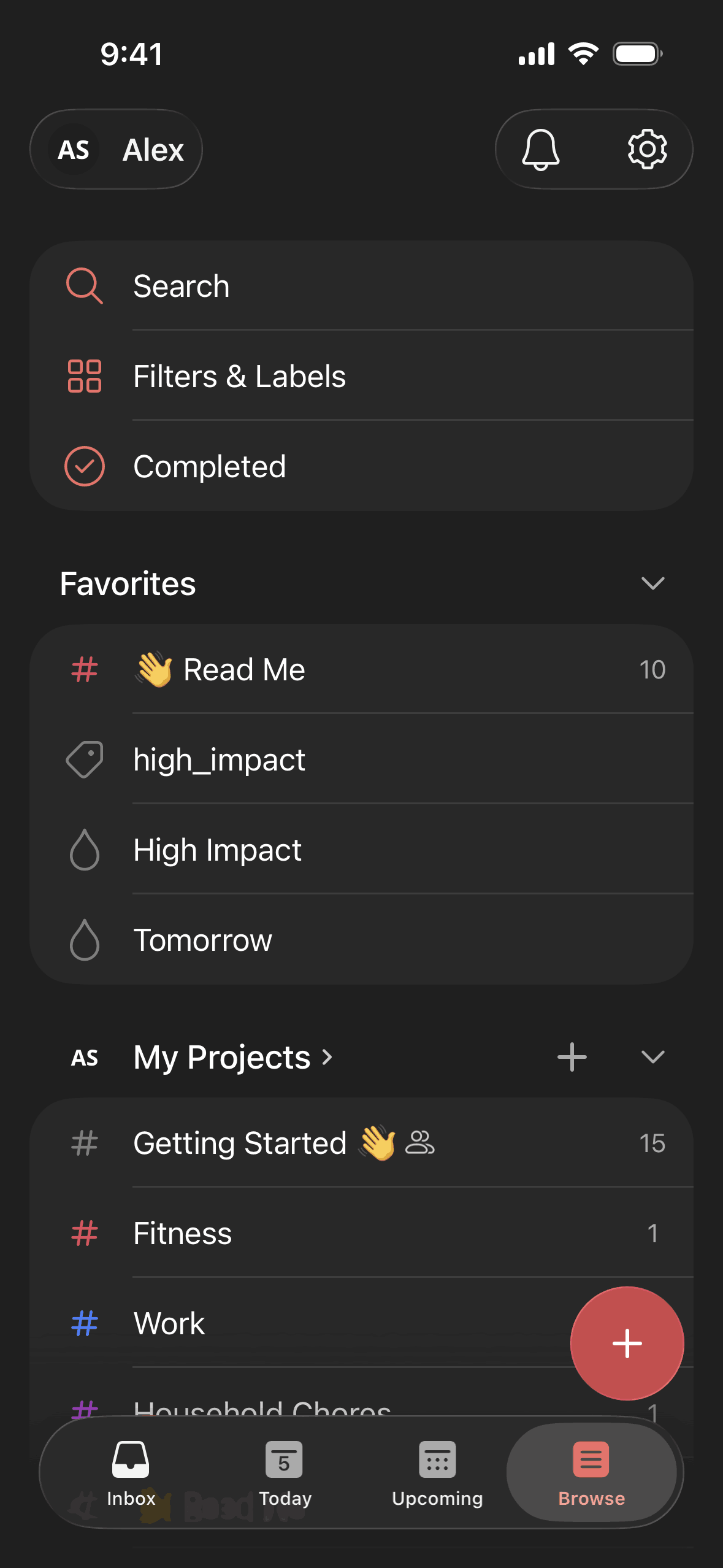Open the Fitness project hashtag icon
Image resolution: width=723 pixels, height=1568 pixels.
coord(84,1234)
